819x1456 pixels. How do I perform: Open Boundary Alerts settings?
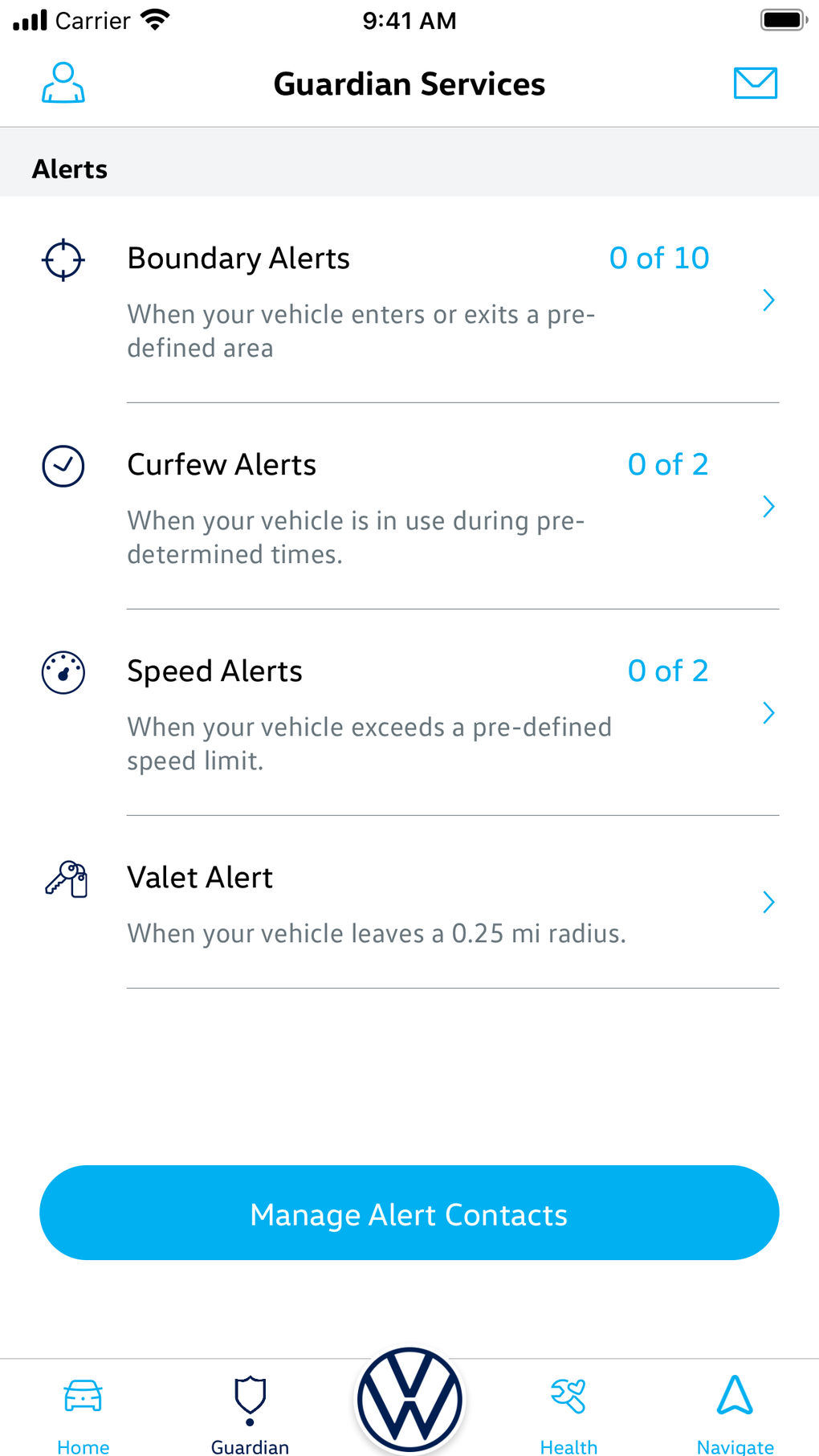pyautogui.click(x=409, y=300)
